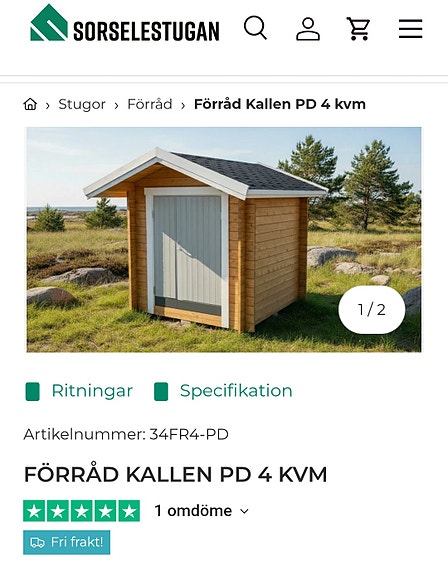The image size is (448, 575).
Task: Go to the Stugor breadcrumb
Action: [x=82, y=105]
